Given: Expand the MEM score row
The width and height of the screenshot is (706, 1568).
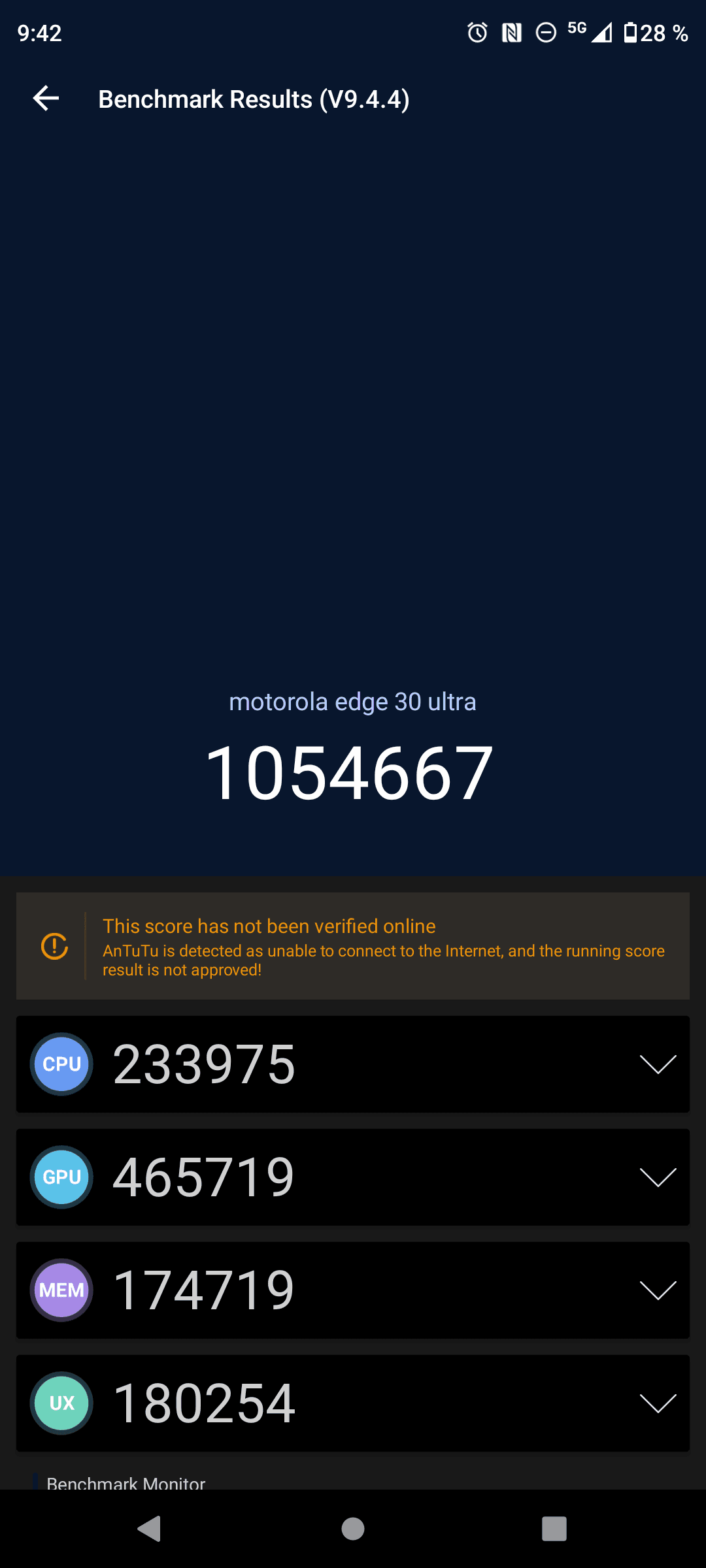Looking at the screenshot, I should [658, 1290].
